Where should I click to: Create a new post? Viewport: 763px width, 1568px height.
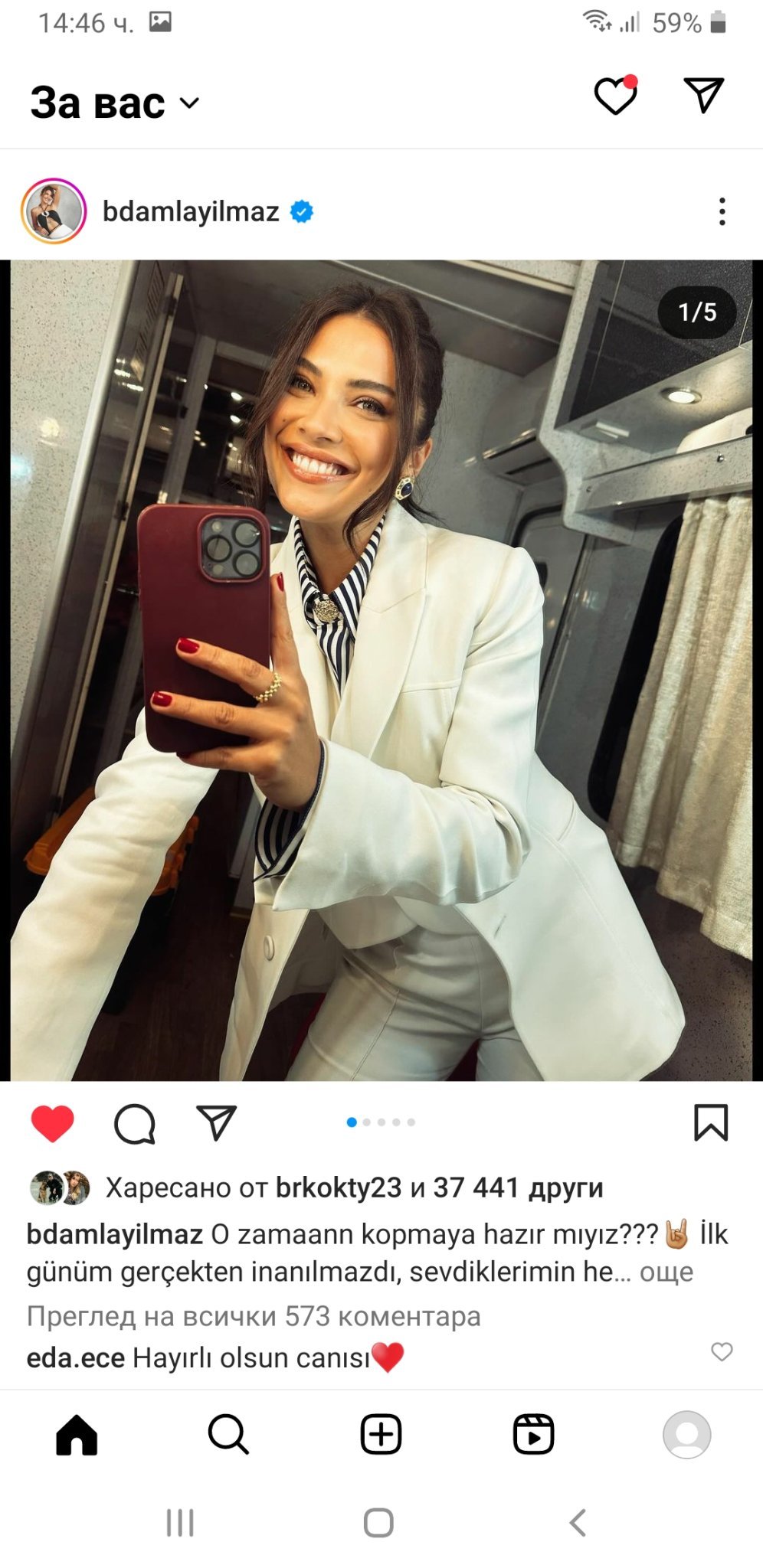[381, 1434]
